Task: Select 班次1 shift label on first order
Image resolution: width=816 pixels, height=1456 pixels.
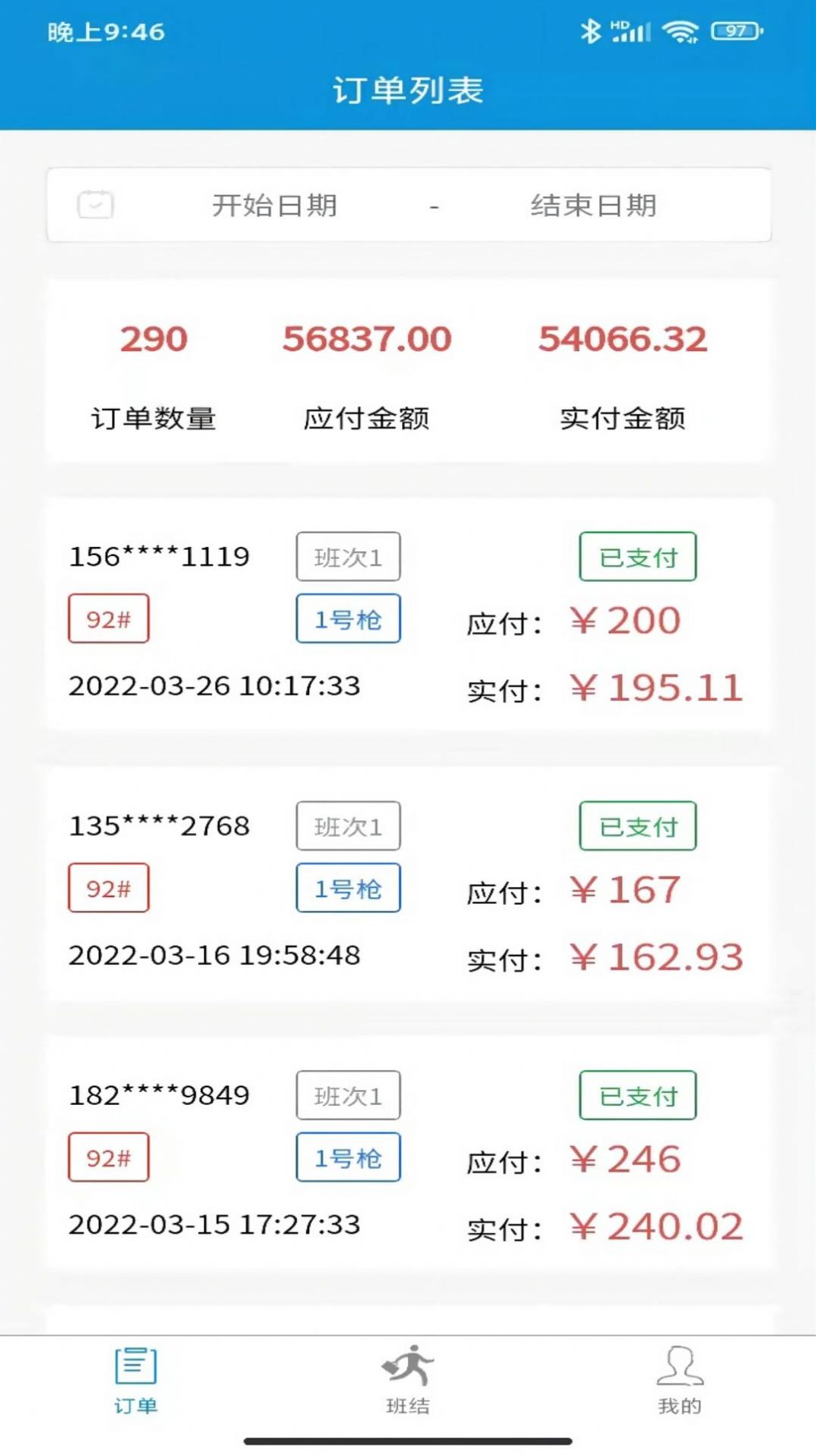Action: click(348, 556)
